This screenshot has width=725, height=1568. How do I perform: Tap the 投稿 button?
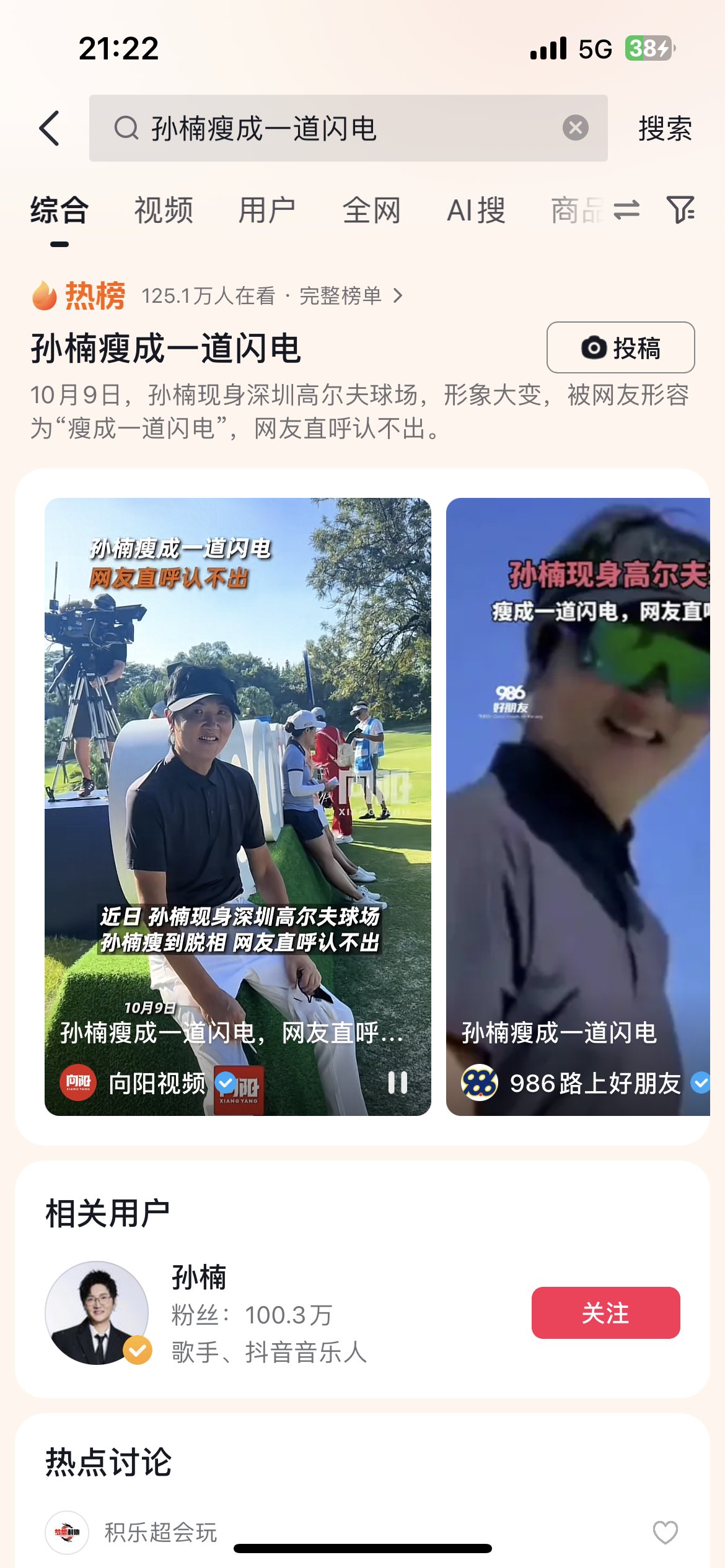[x=620, y=347]
